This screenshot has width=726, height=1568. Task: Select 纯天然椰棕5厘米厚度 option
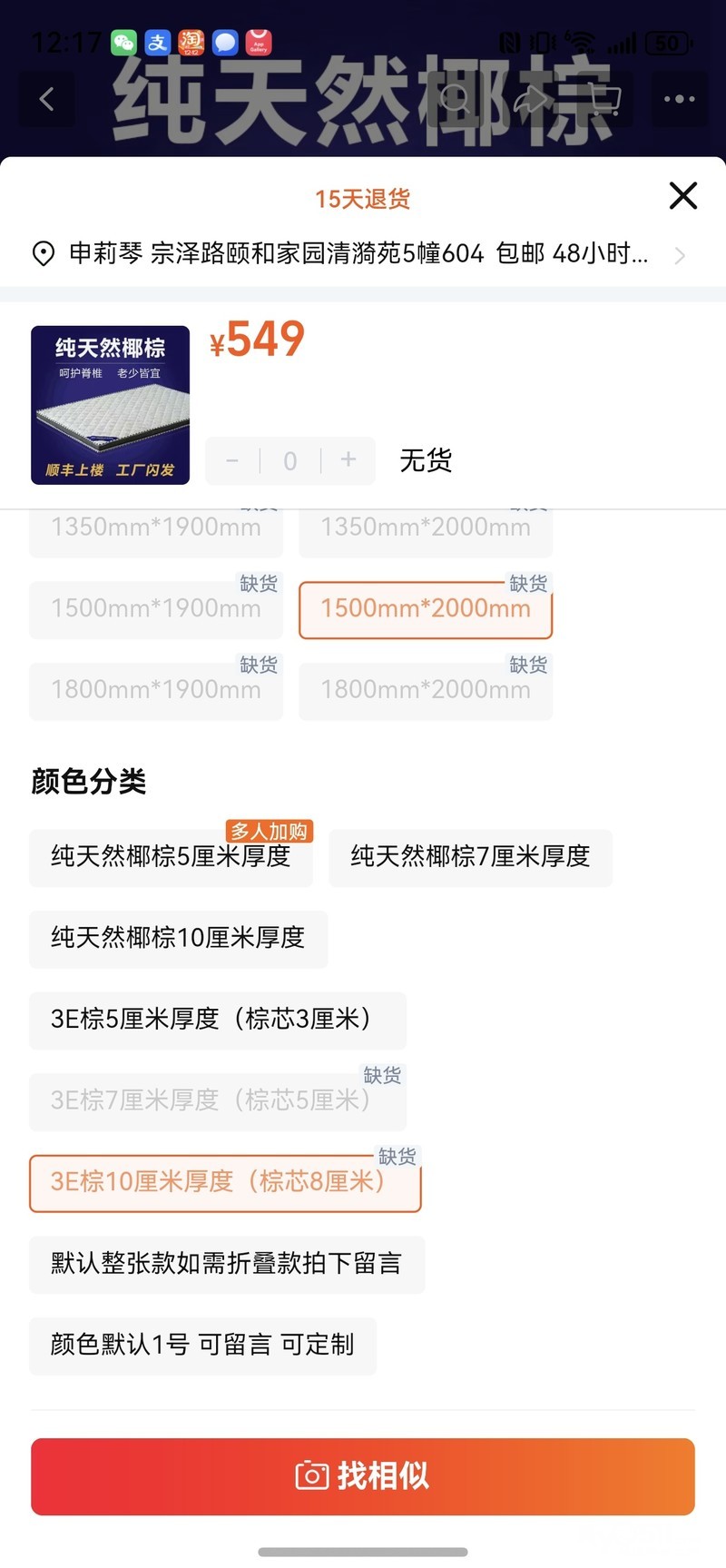pyautogui.click(x=171, y=857)
